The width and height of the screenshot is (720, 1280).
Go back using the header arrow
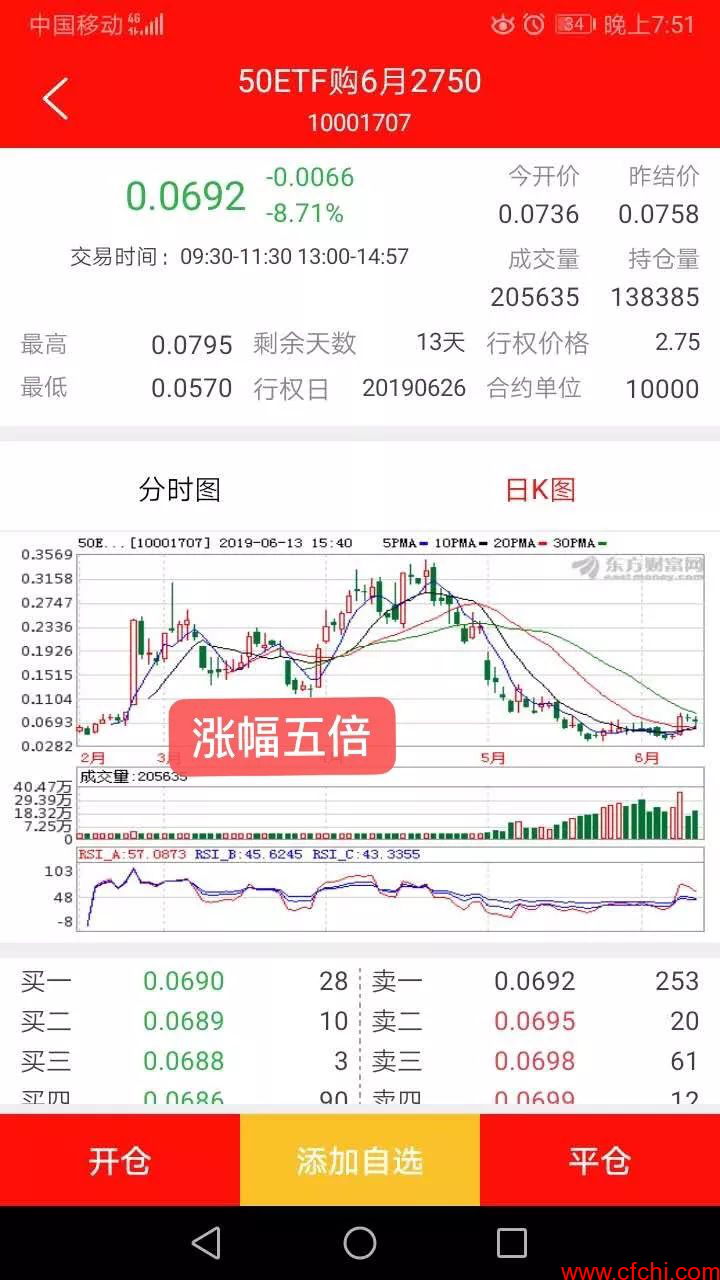pos(55,99)
